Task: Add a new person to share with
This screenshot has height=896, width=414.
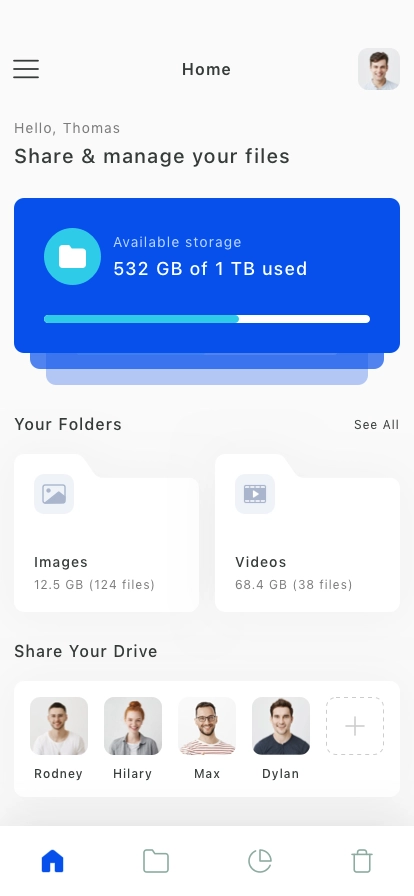Action: tap(355, 726)
